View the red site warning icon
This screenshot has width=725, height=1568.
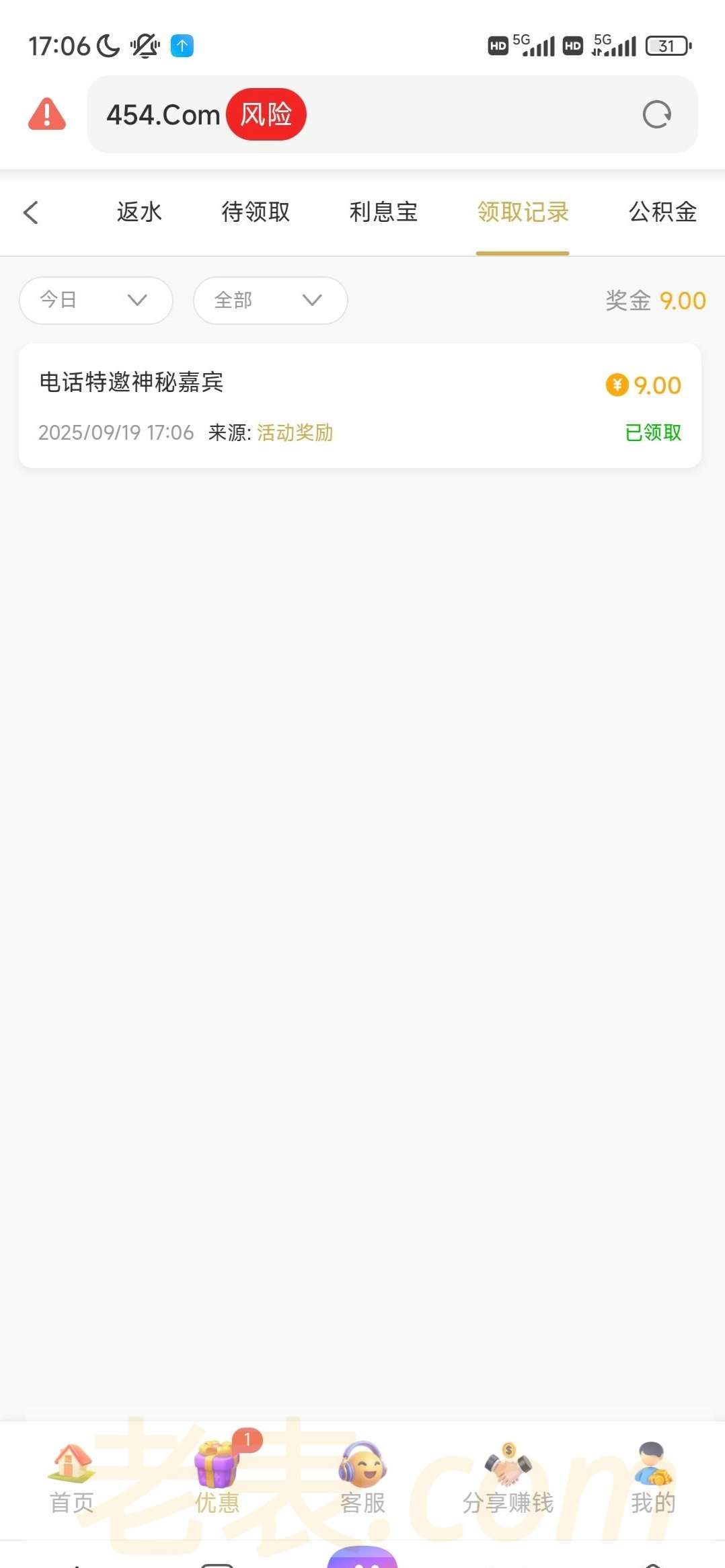tap(47, 114)
